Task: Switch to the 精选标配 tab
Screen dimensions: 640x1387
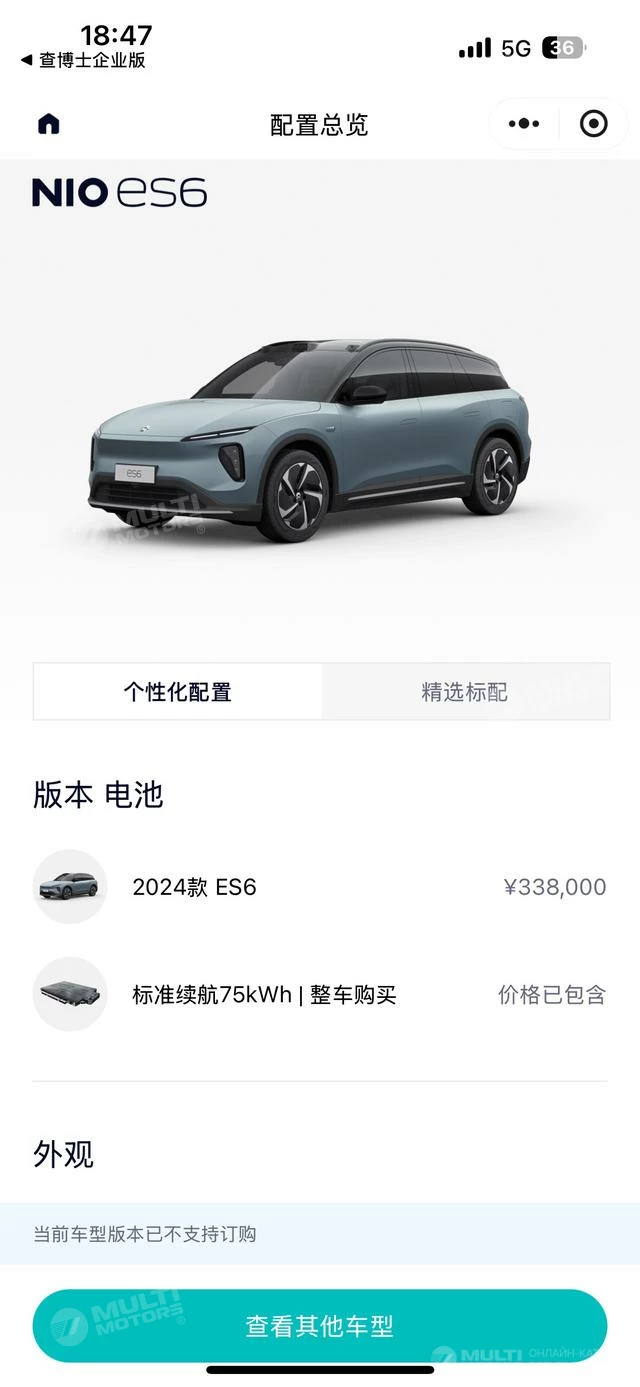Action: coord(465,692)
